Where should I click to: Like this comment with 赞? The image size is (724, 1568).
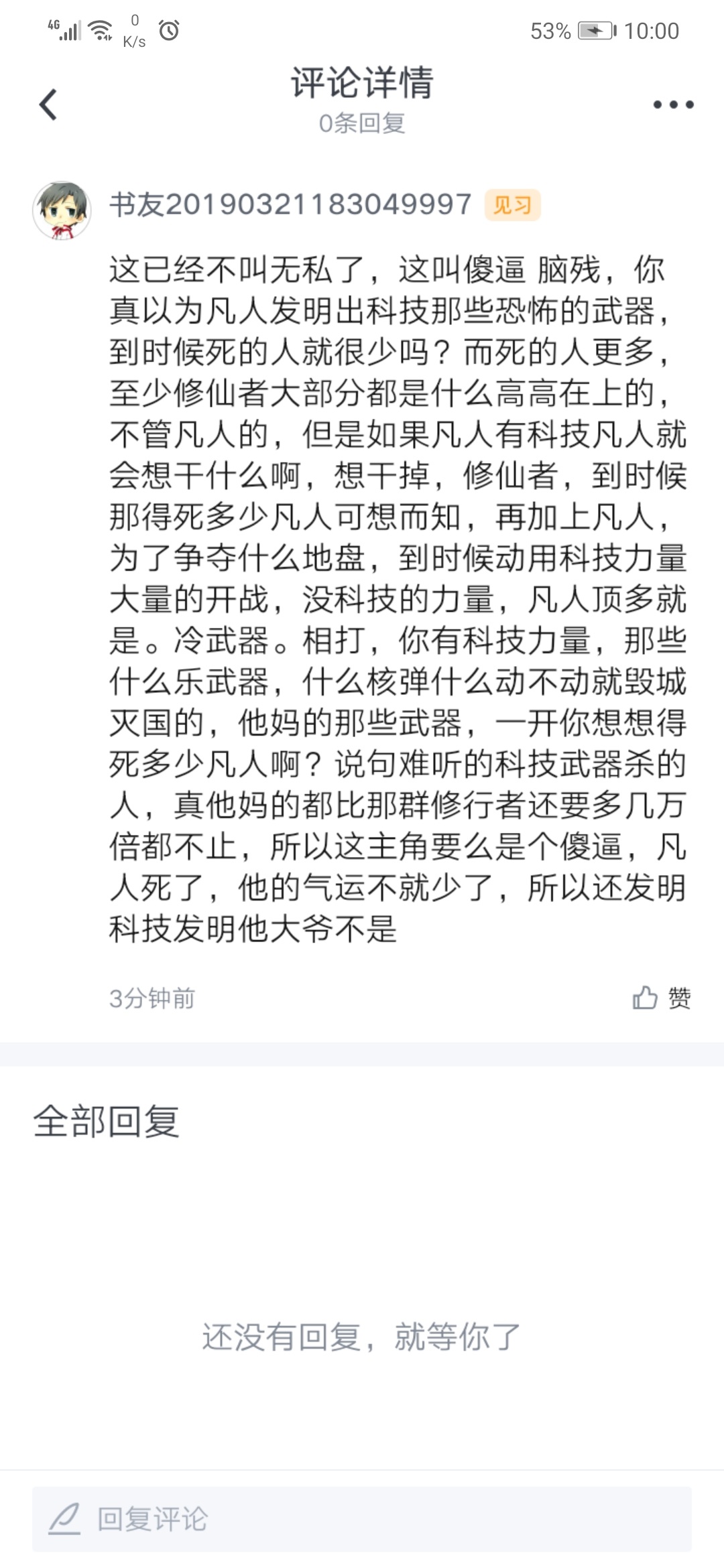click(661, 998)
